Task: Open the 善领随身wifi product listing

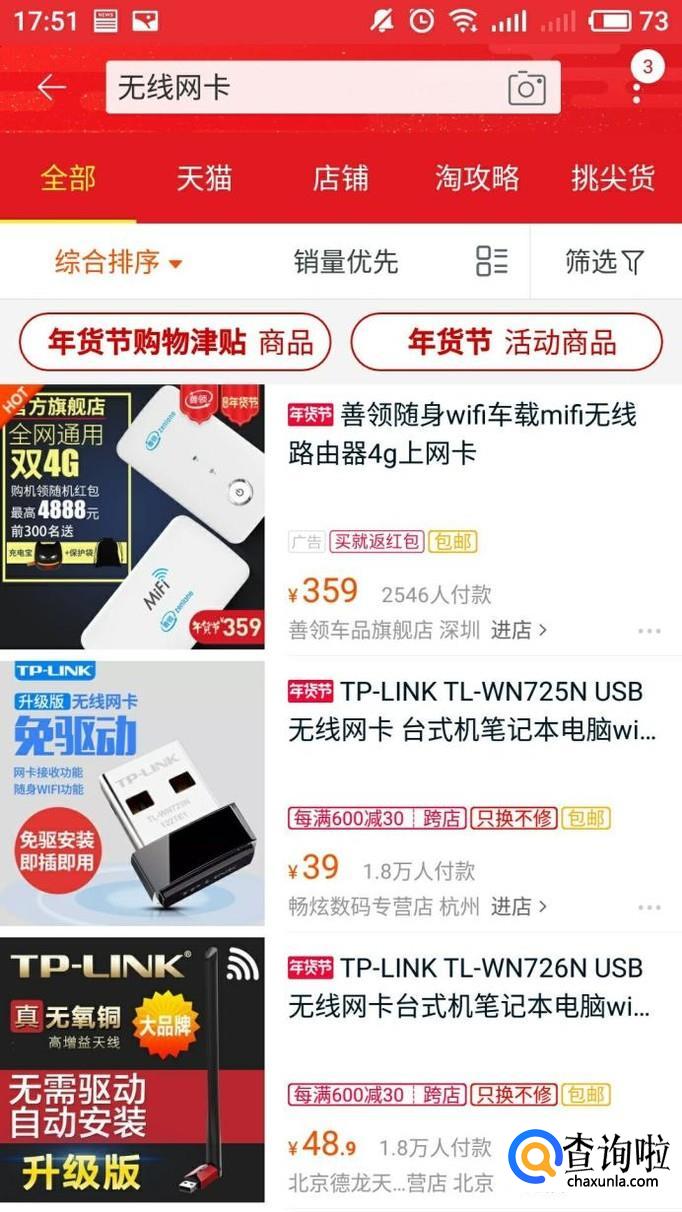Action: coord(341,517)
